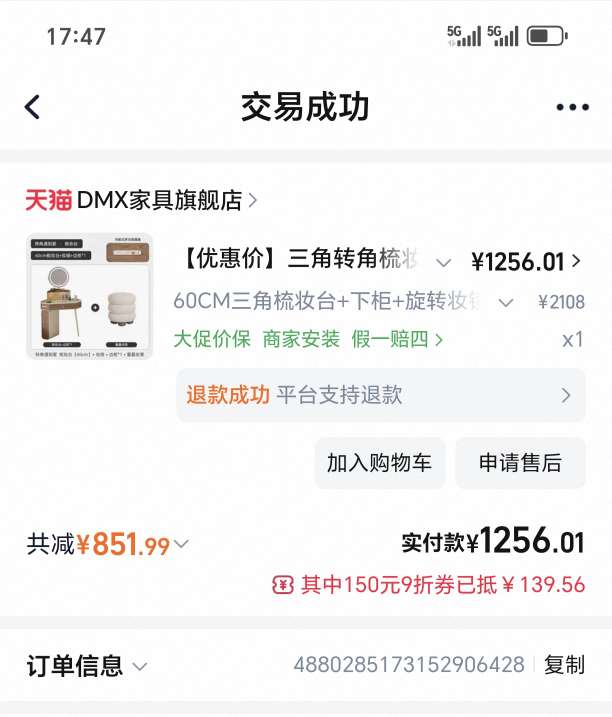Screen dimensions: 612x717
Task: Open the dressing table product thumbnail
Action: coord(90,296)
